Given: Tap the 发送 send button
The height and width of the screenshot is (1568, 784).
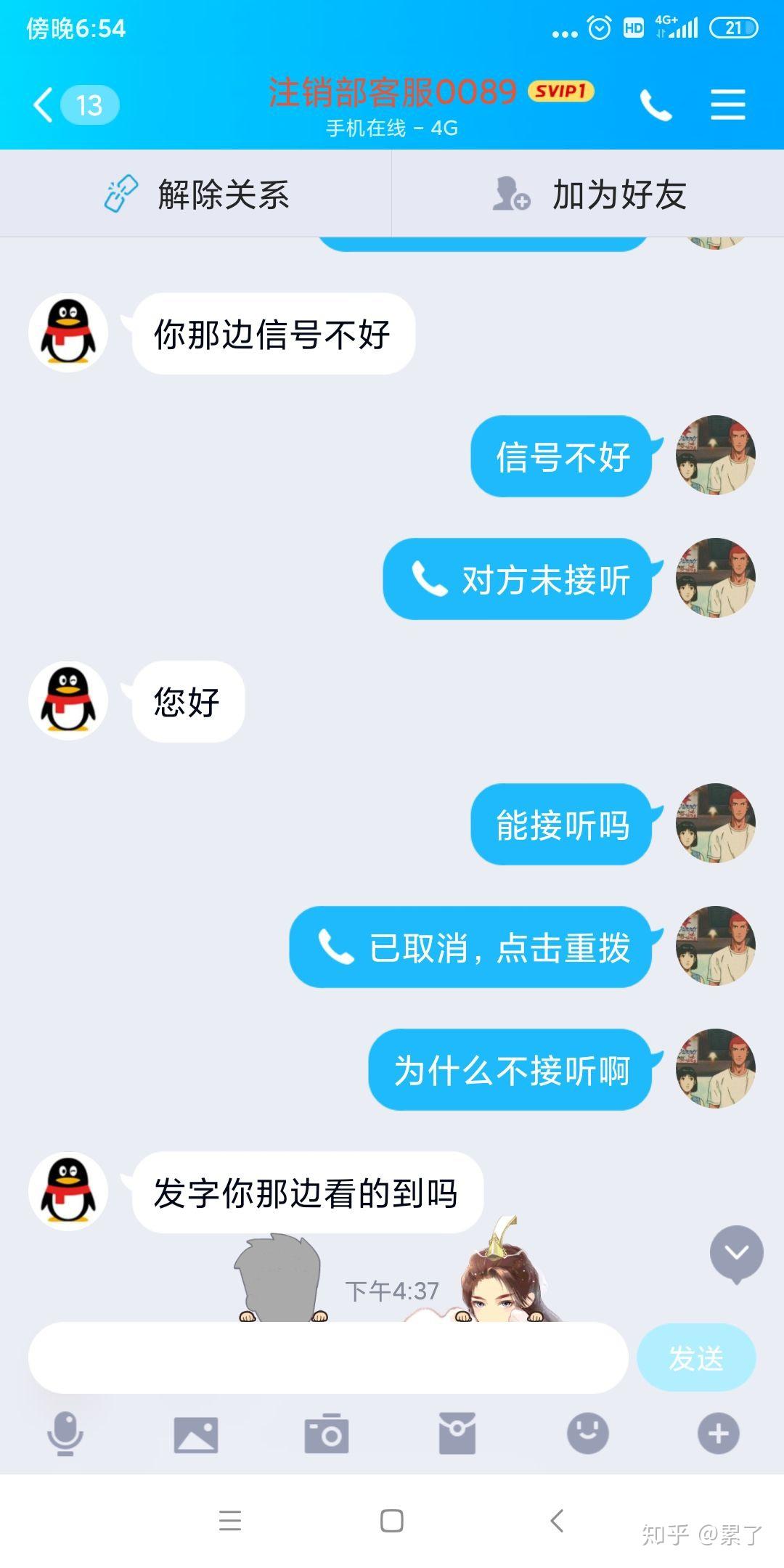Looking at the screenshot, I should pyautogui.click(x=695, y=1357).
